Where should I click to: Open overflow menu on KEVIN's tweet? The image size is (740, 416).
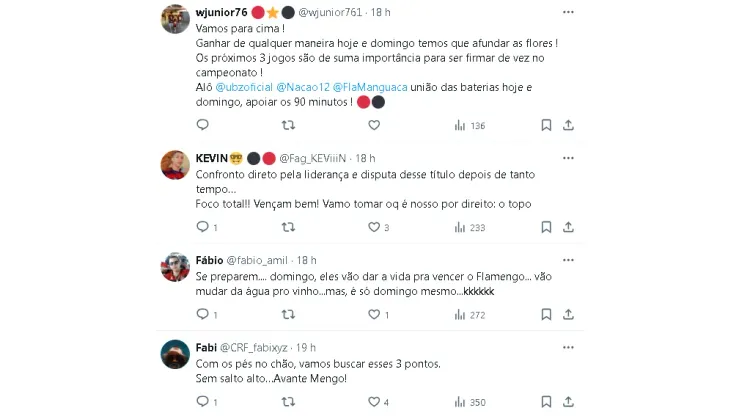(x=568, y=158)
